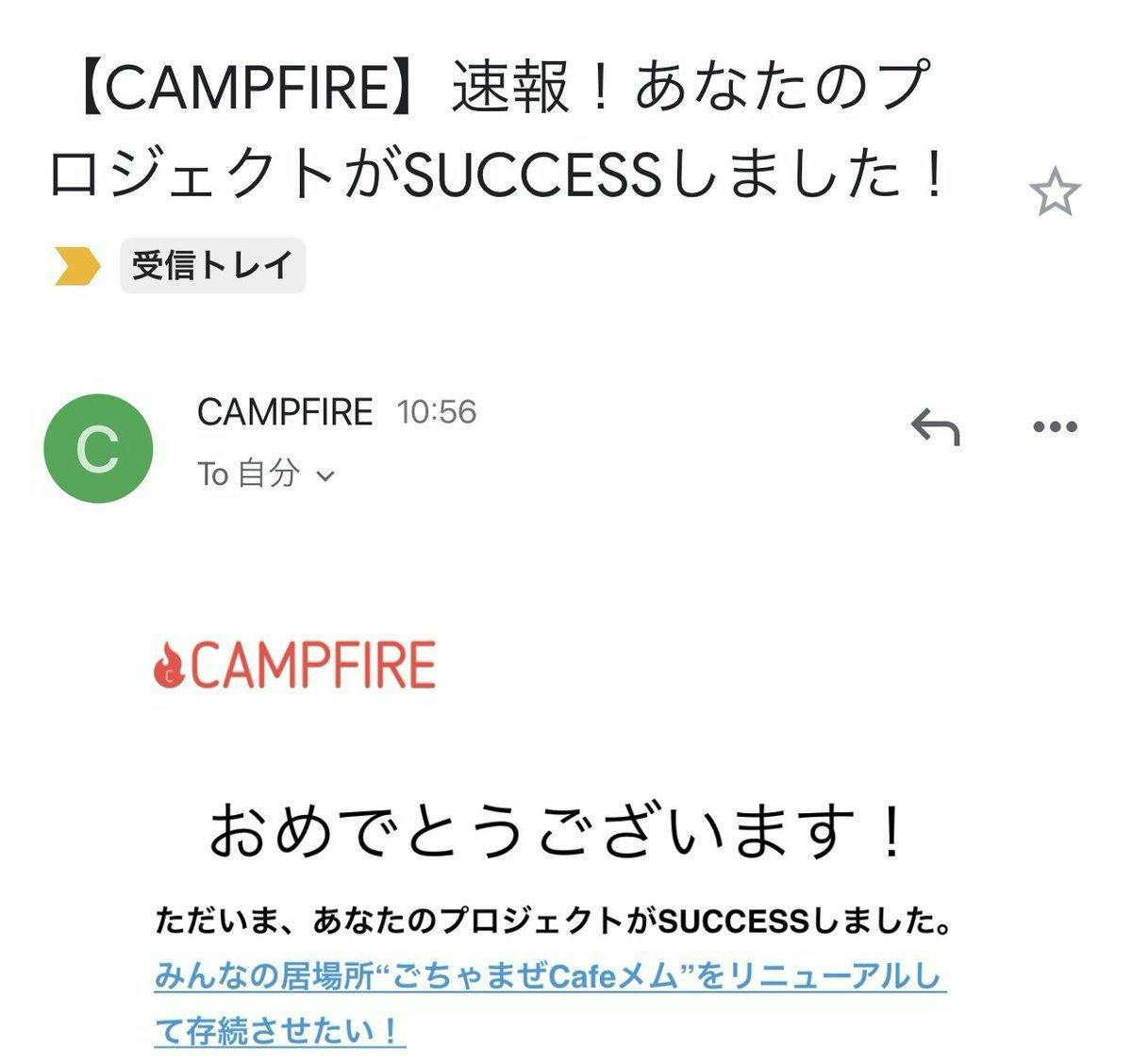Viewport: 1132px width, 1064px height.
Task: Open the ごちゃまぜCafeメム project link
Action: pyautogui.click(x=549, y=976)
